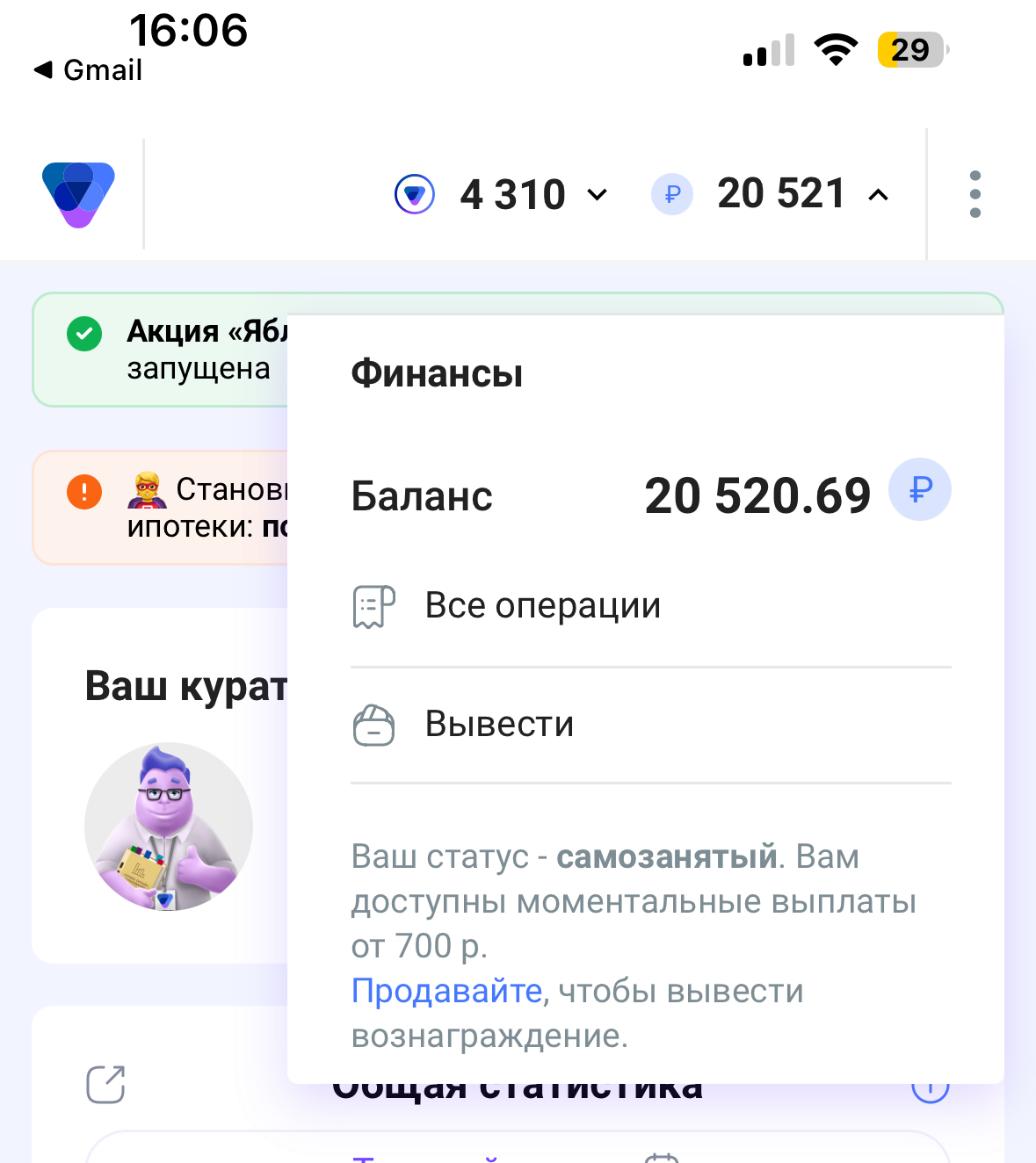Collapse the 20 521 ruble balance dropdown
Image resolution: width=1036 pixels, height=1163 pixels.
(x=771, y=194)
